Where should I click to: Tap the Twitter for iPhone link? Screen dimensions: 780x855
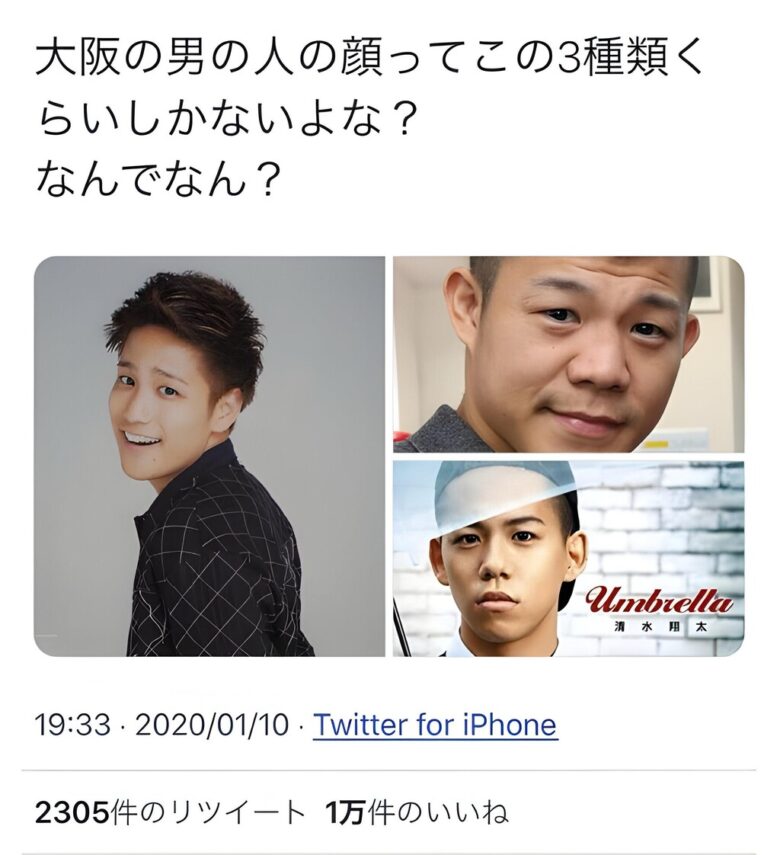tap(435, 724)
